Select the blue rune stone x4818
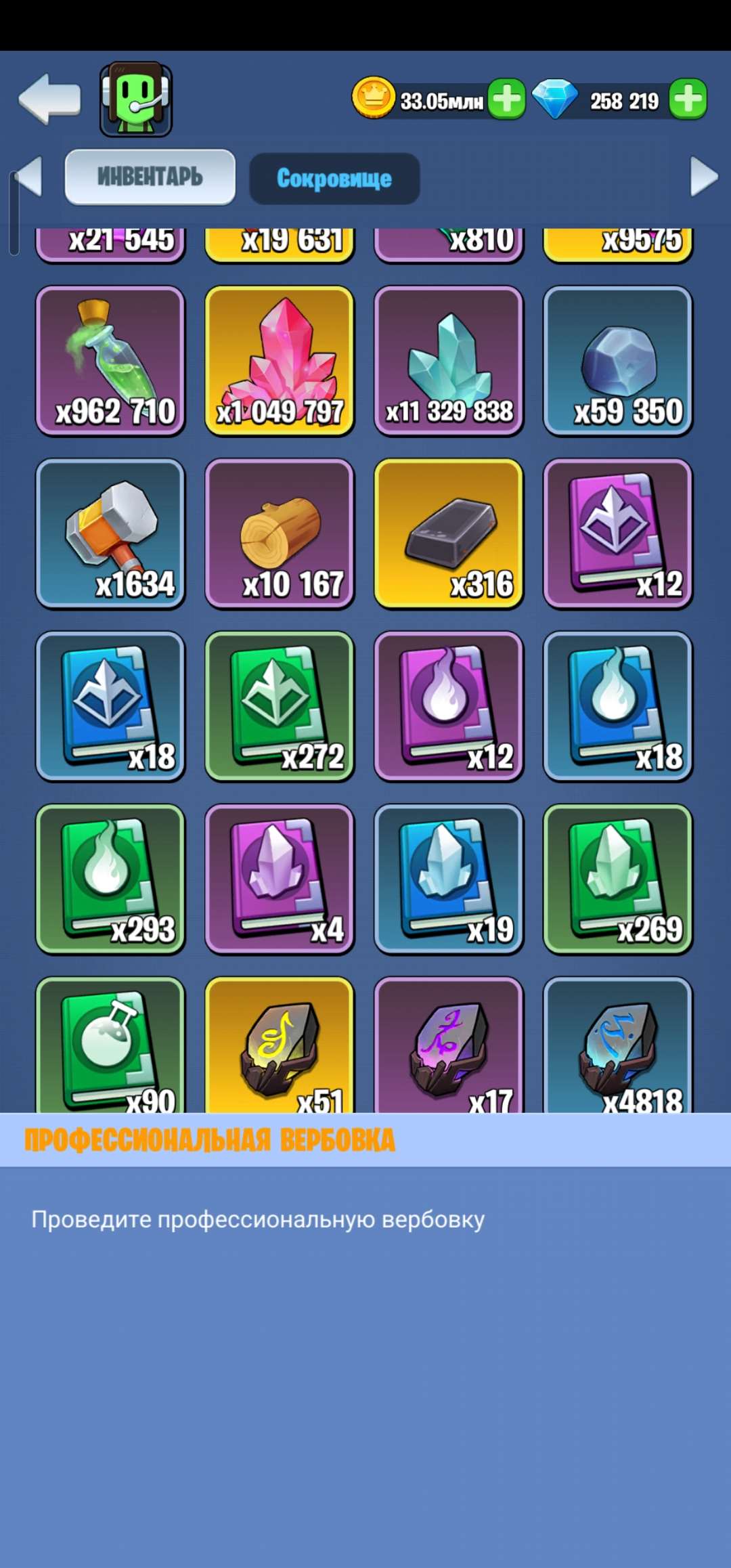 (618, 1046)
